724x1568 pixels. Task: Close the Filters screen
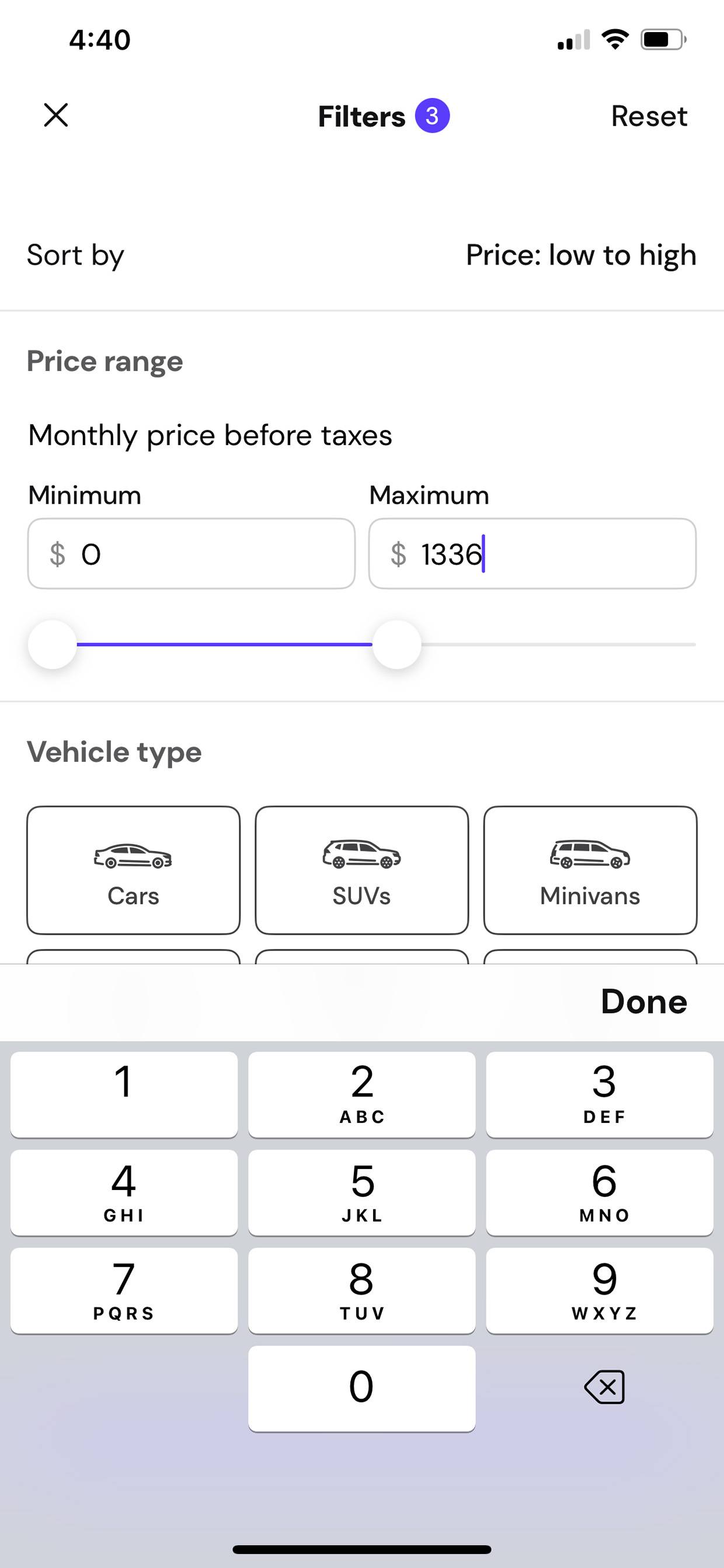click(56, 115)
